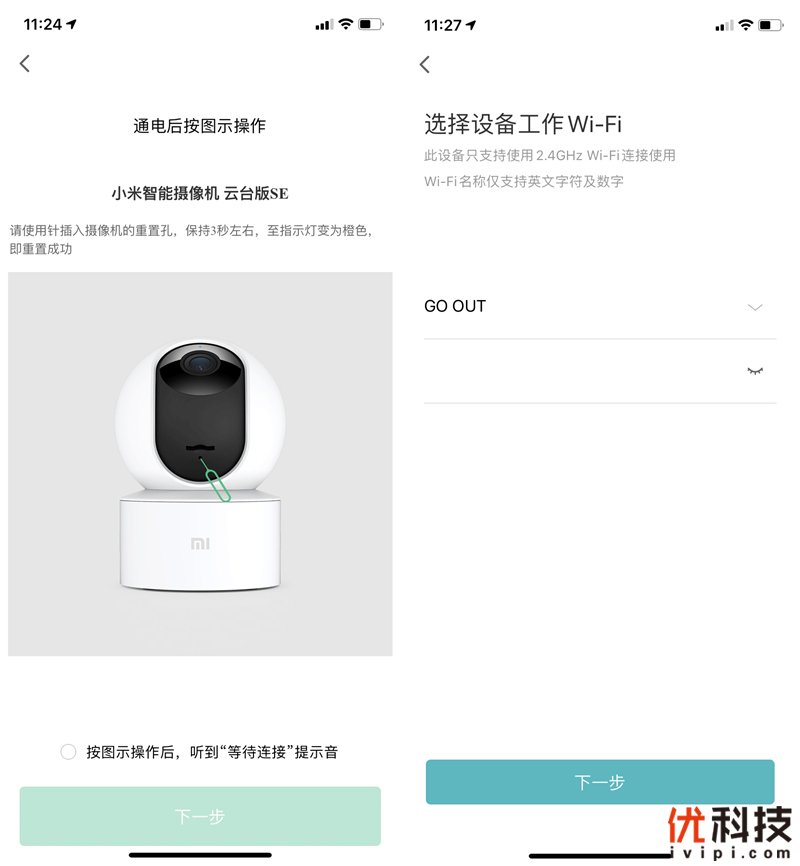This screenshot has width=800, height=866.
Task: Expand the GO OUT Wi-Fi network dropdown
Action: pyautogui.click(x=755, y=307)
